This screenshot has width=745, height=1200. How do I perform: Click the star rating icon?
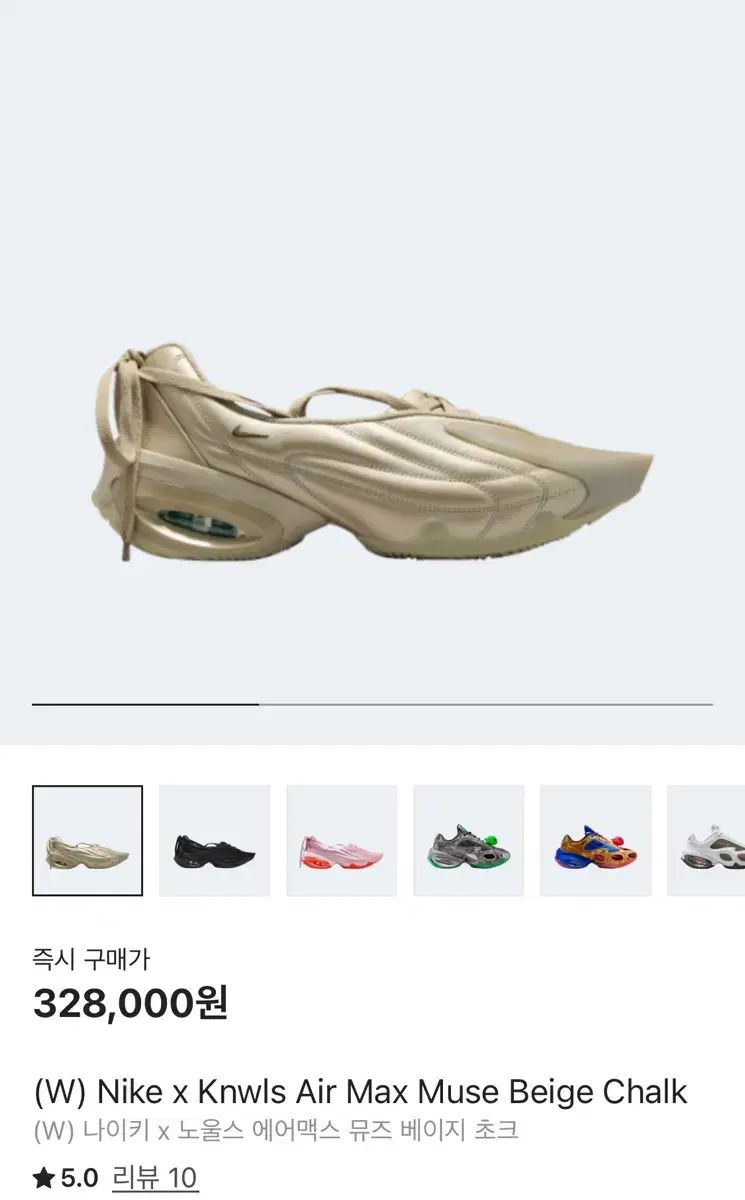pyautogui.click(x=42, y=1177)
